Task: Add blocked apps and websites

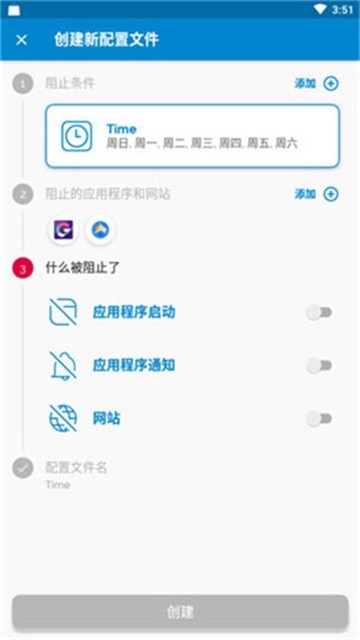Action: tap(317, 194)
